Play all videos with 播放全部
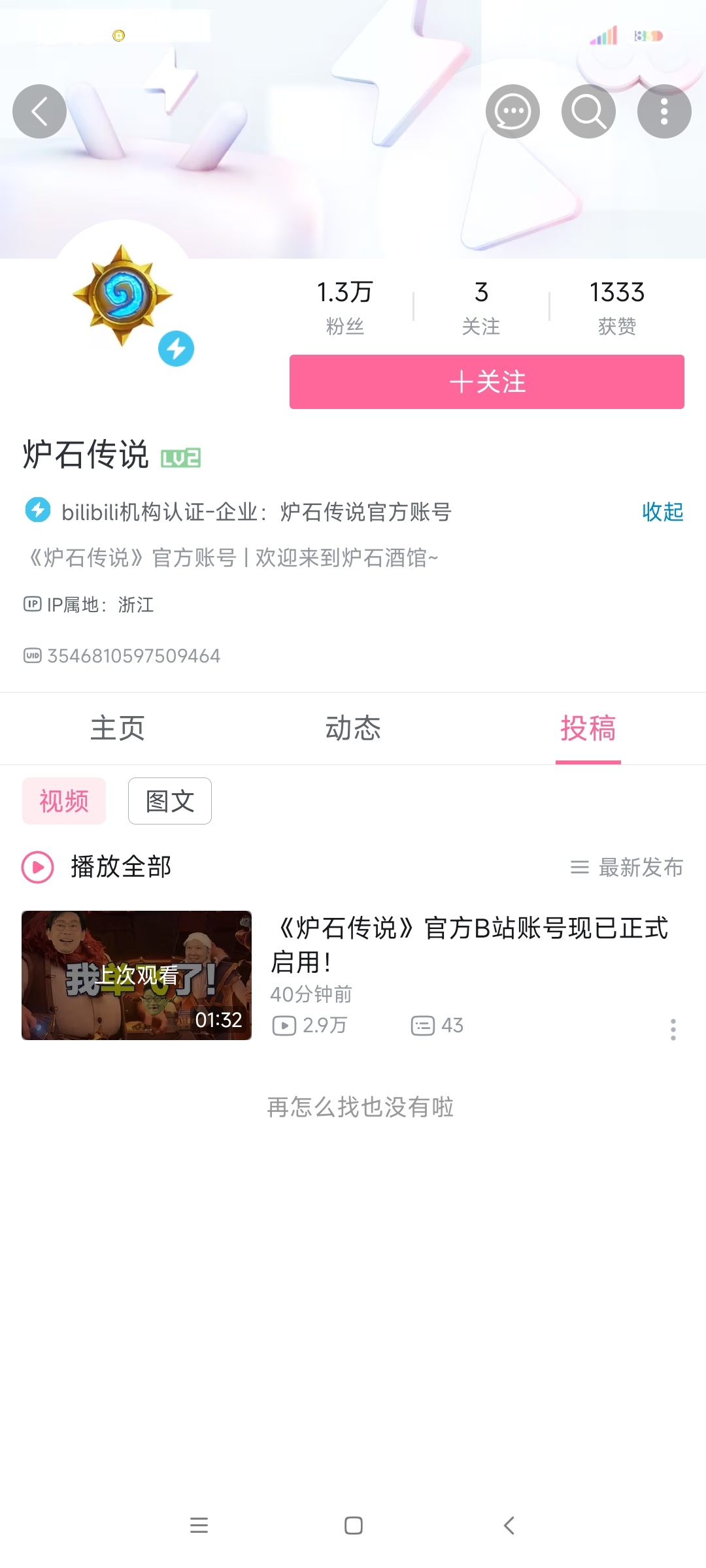 [97, 867]
